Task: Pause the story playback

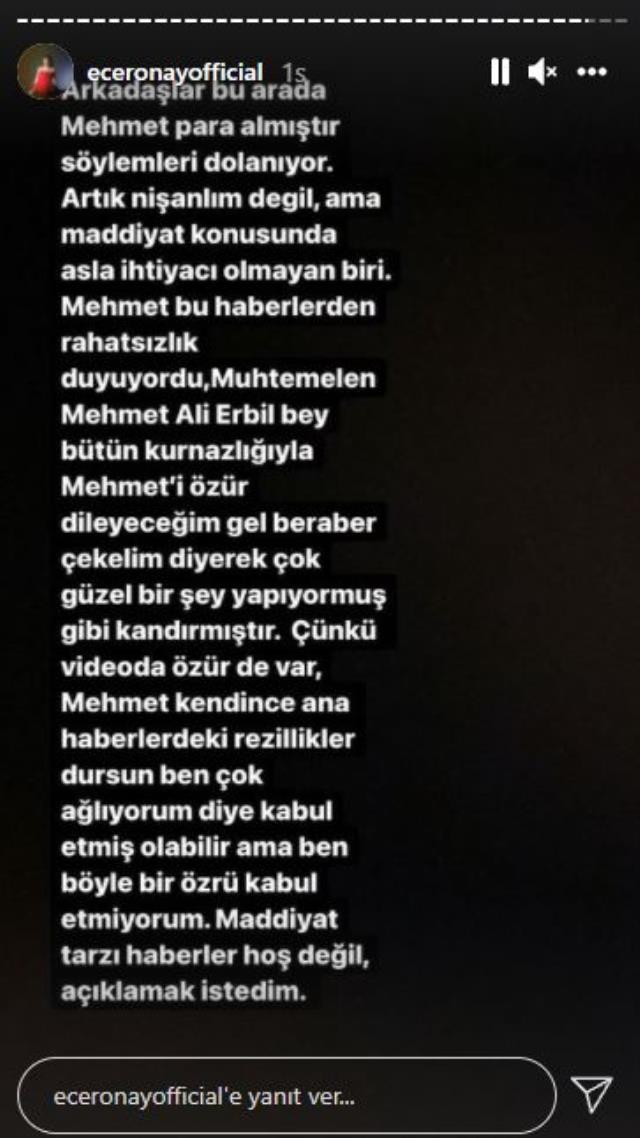Action: 500,72
